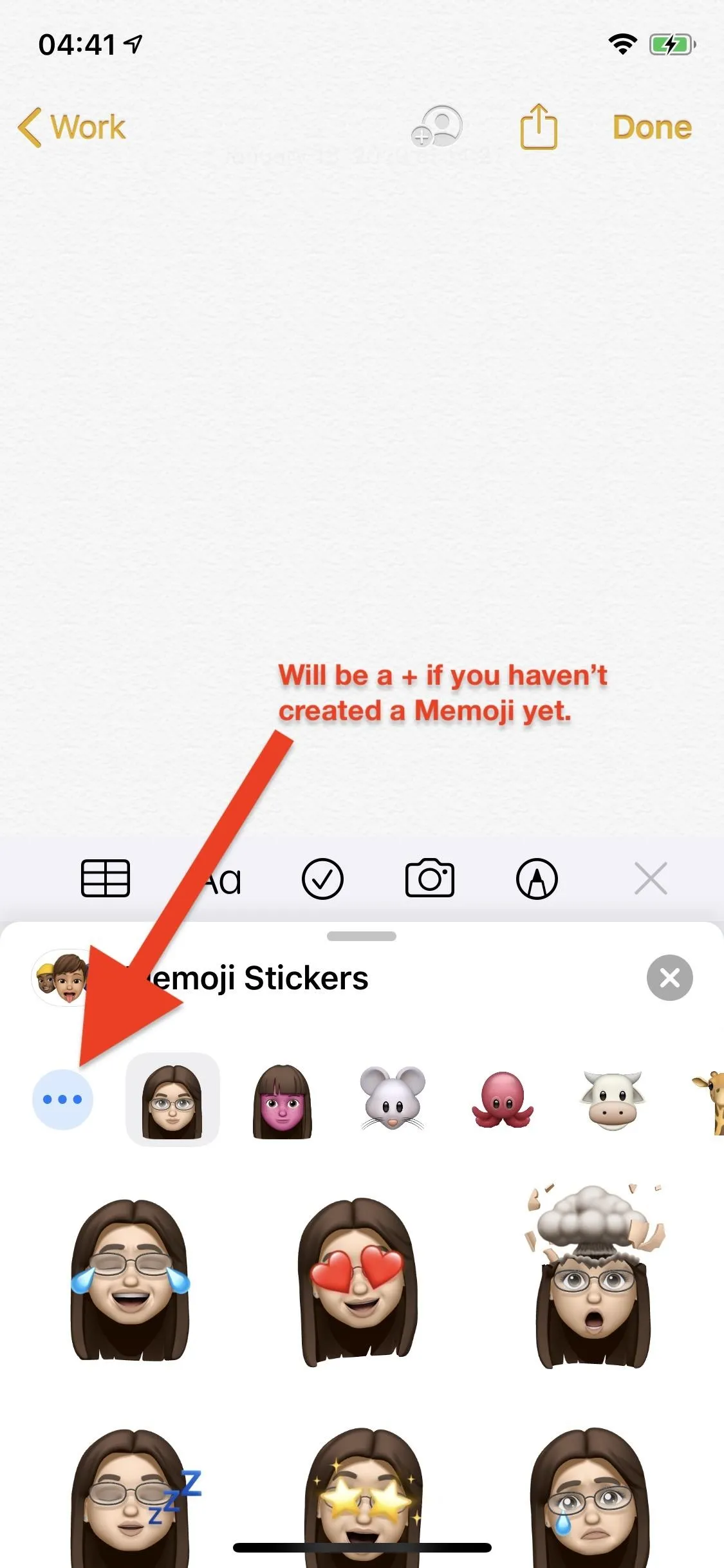Open the camera toolbar option
The width and height of the screenshot is (724, 1568).
[x=430, y=878]
